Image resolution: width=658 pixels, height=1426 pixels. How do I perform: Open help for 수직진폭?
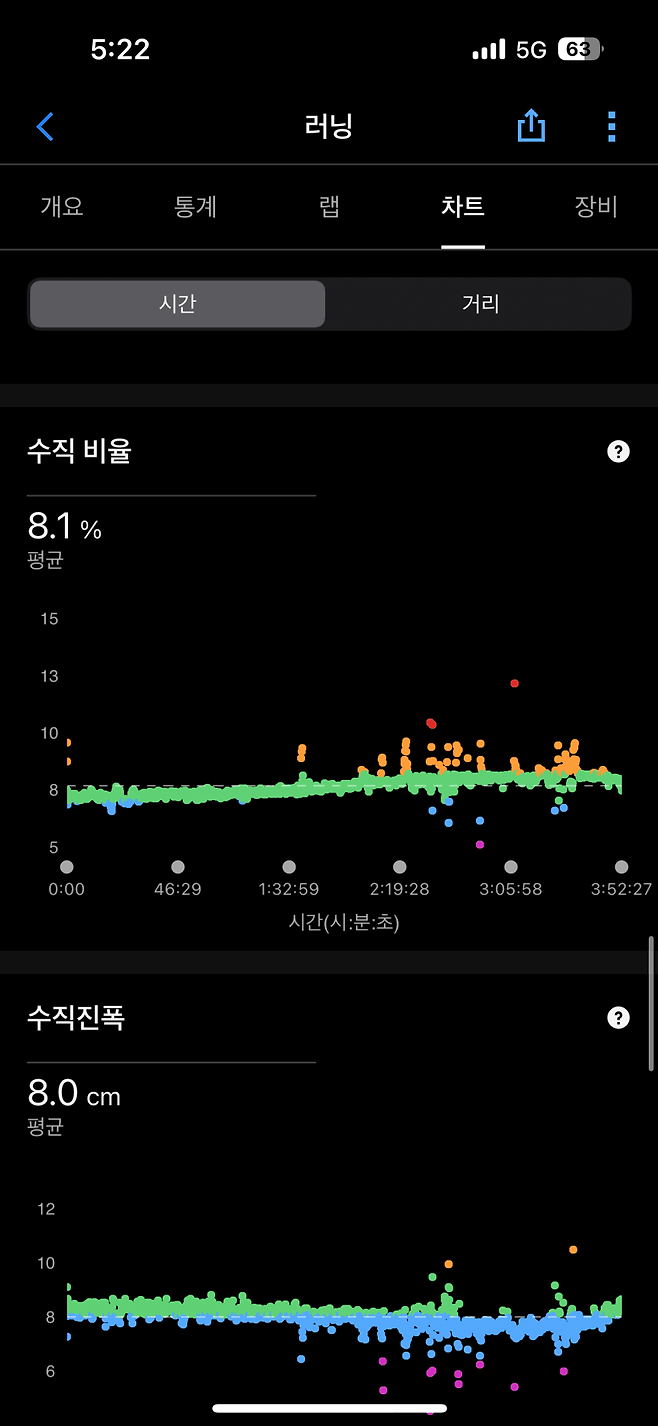pos(619,1018)
